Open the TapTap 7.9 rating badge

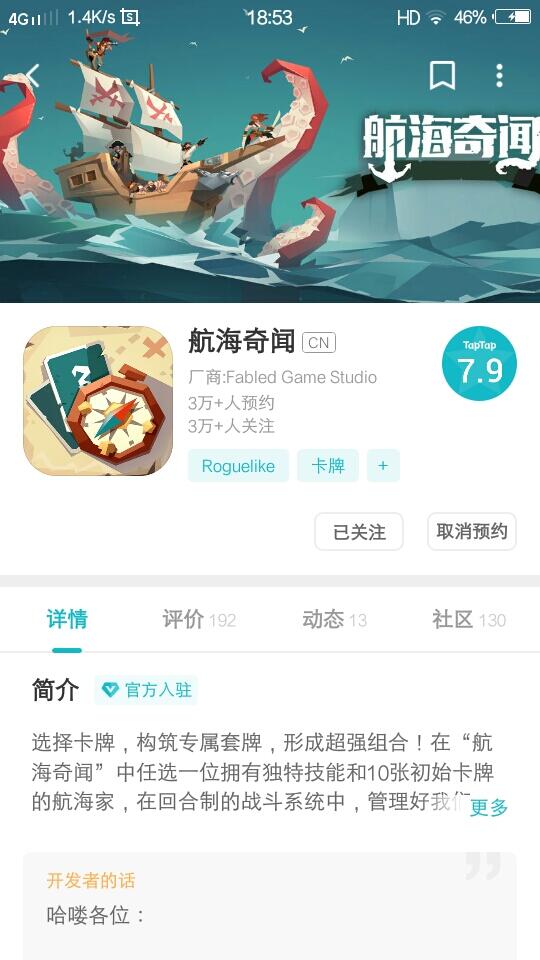pyautogui.click(x=479, y=364)
